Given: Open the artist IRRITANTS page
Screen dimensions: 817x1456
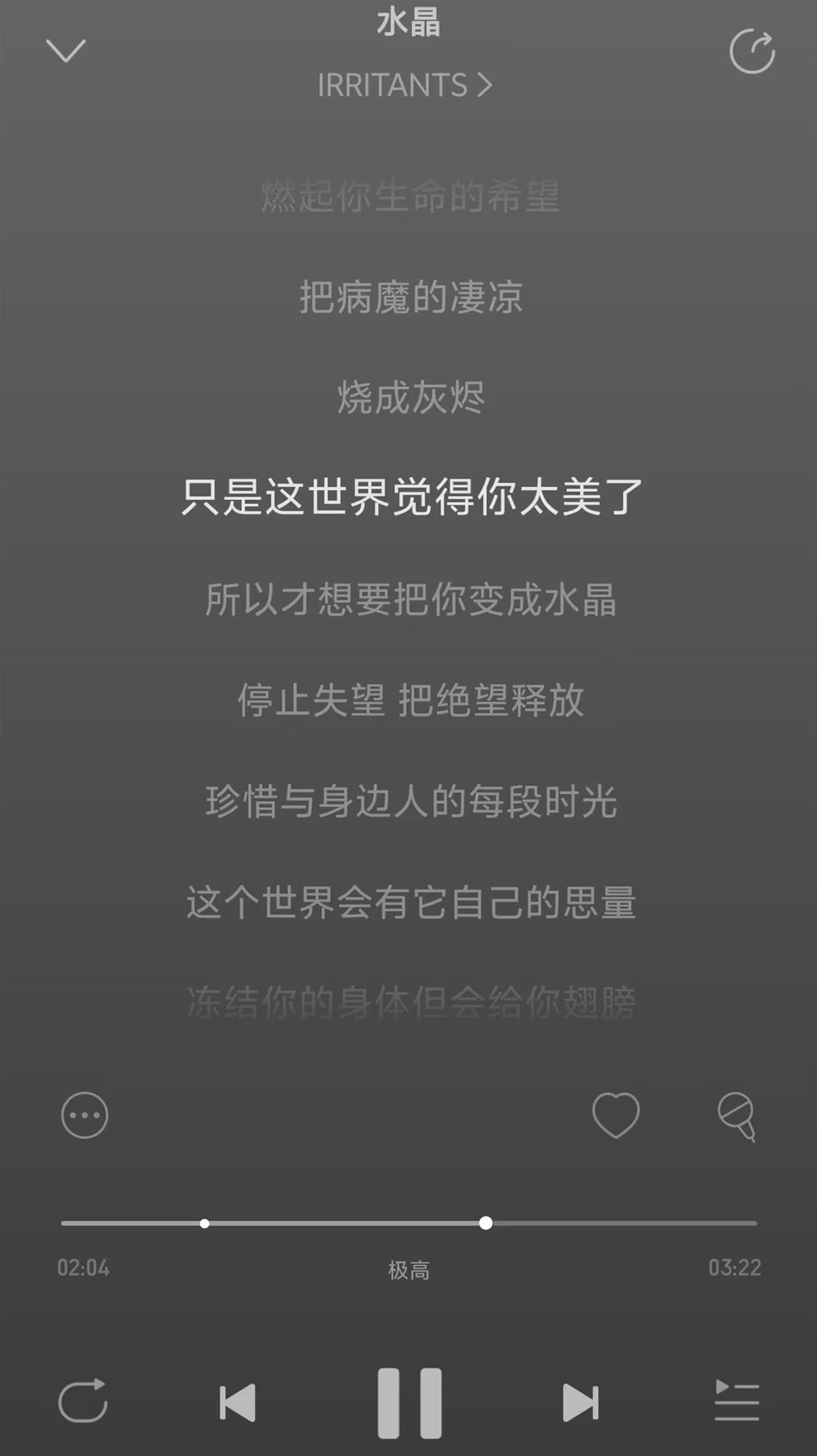Looking at the screenshot, I should pyautogui.click(x=404, y=85).
